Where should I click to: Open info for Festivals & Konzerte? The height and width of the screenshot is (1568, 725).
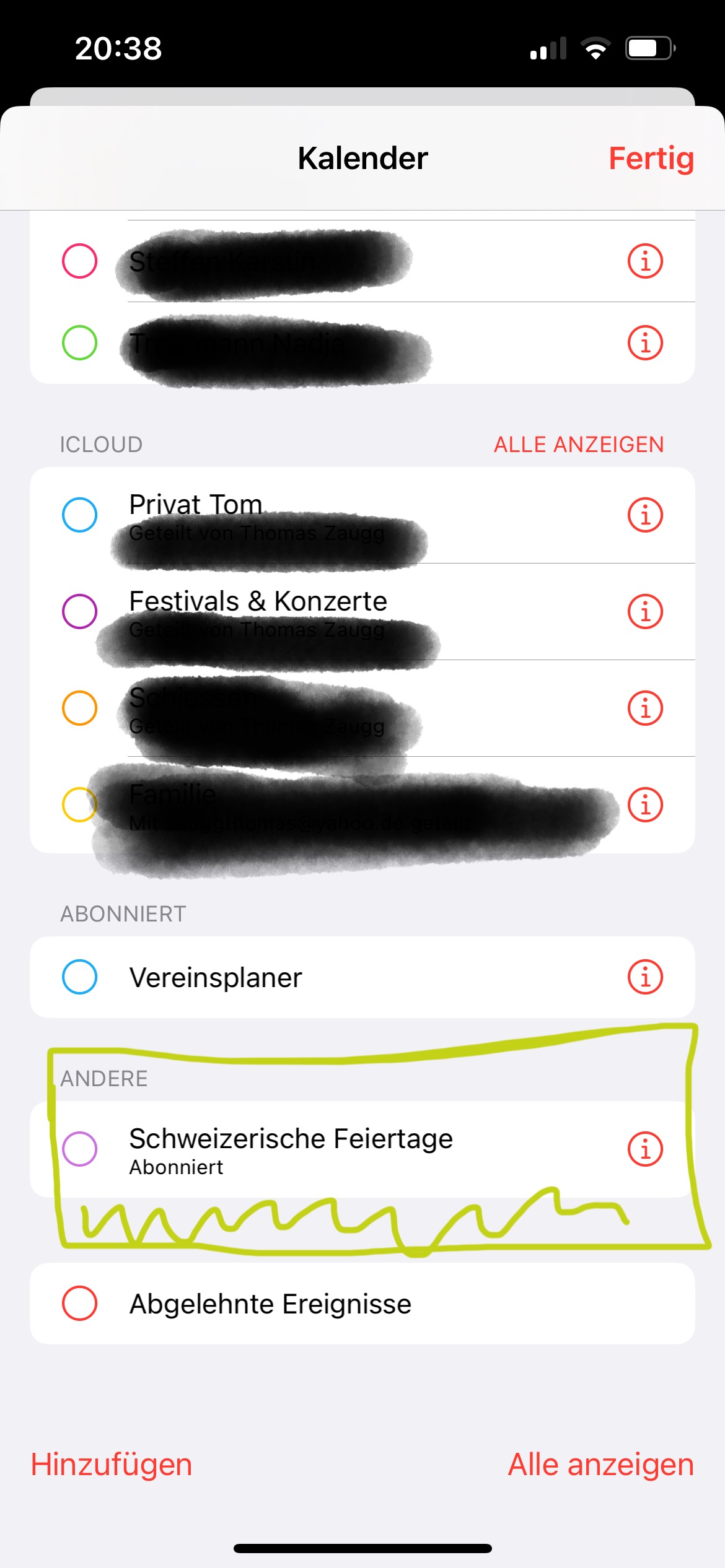tap(645, 611)
